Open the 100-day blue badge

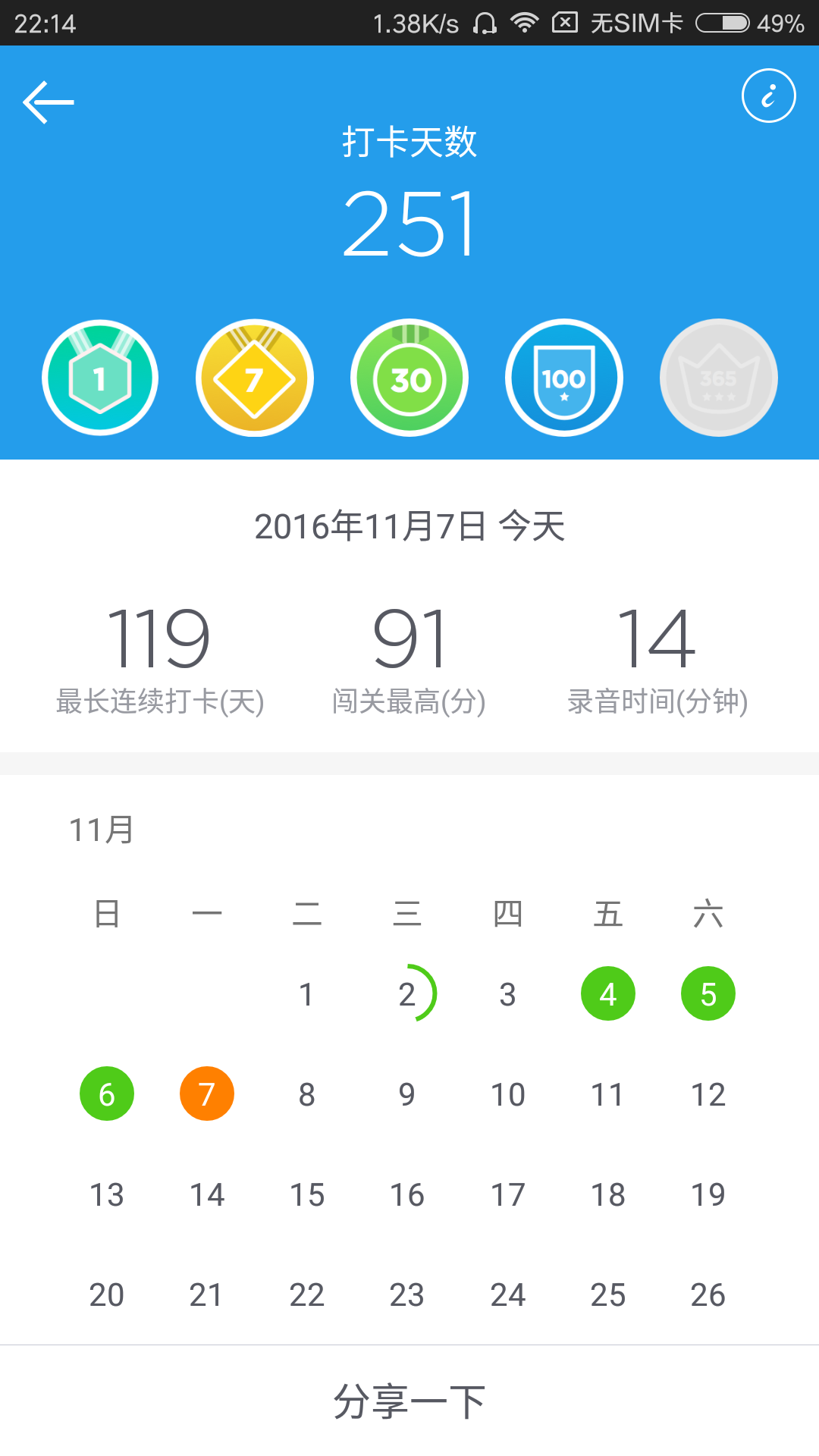[x=564, y=378]
